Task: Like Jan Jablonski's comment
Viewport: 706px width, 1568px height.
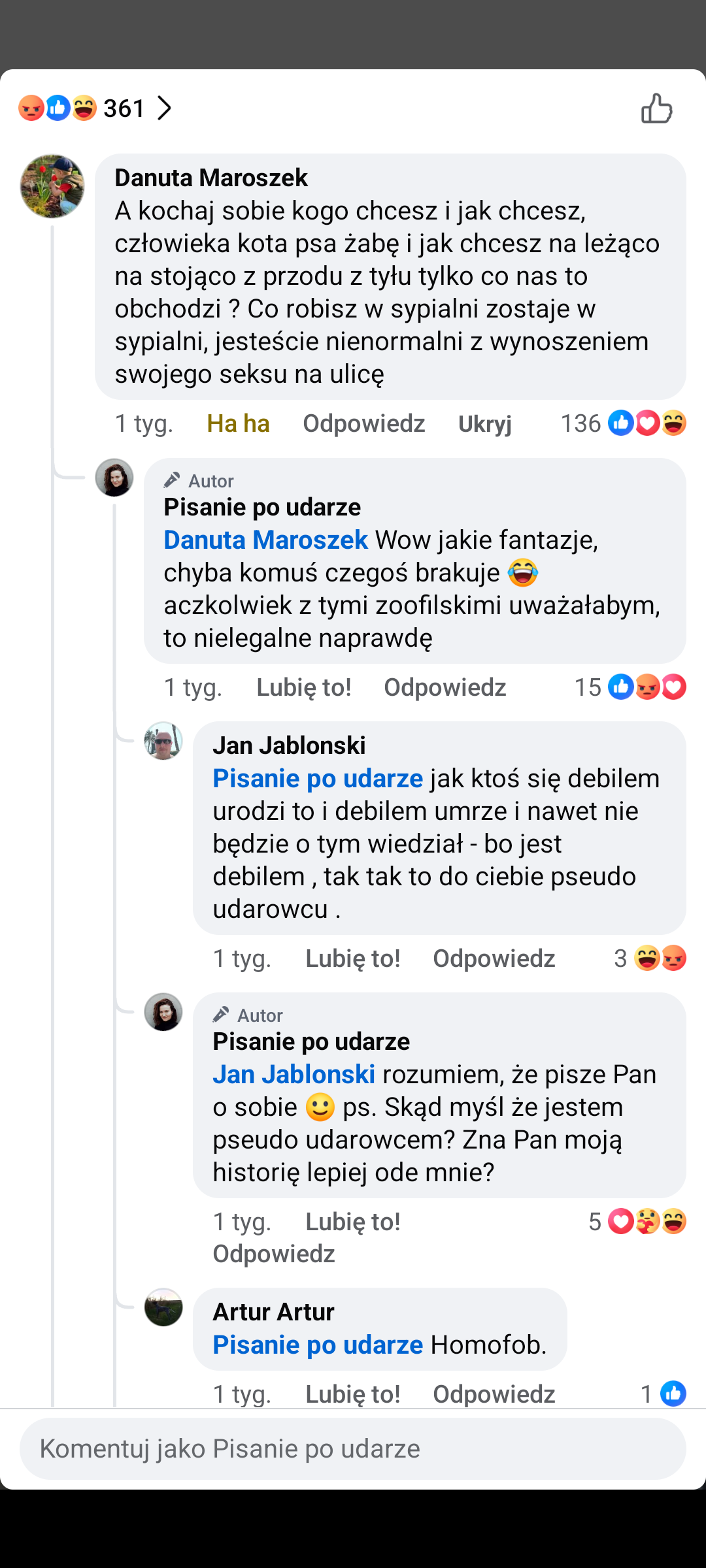Action: coord(352,958)
